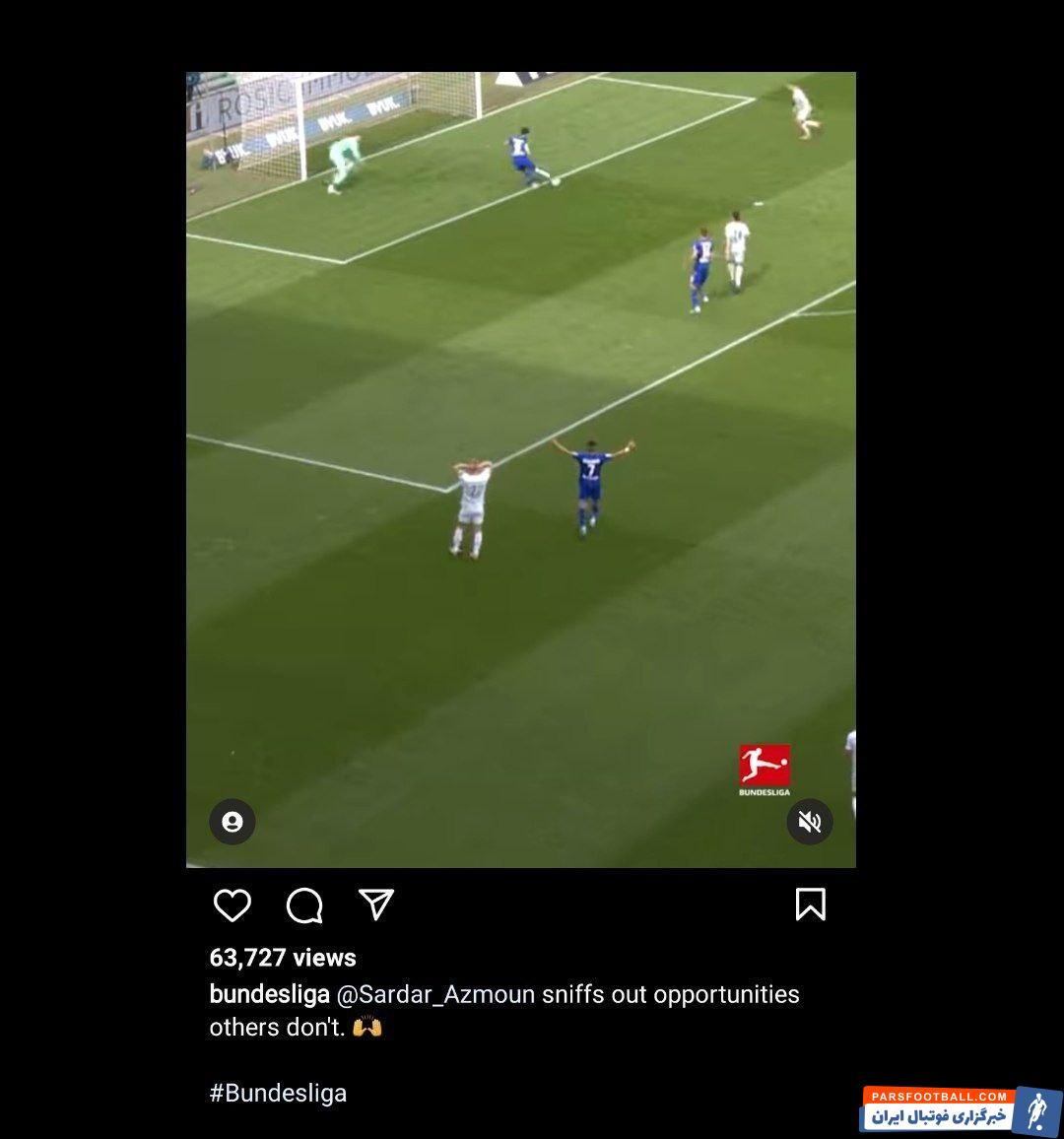
Task: Open comments on the post
Action: click(x=304, y=904)
